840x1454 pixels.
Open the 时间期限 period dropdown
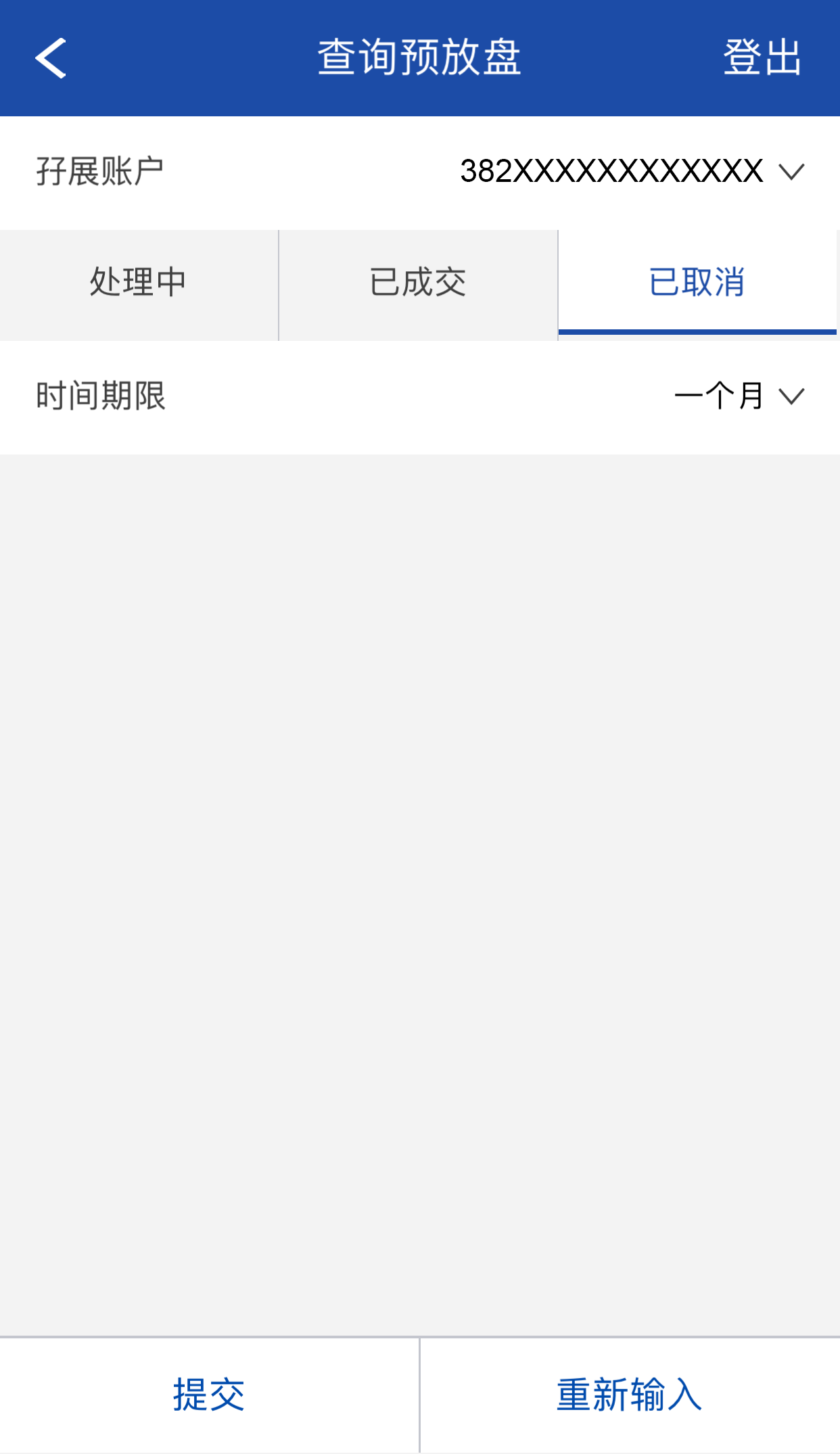[739, 396]
